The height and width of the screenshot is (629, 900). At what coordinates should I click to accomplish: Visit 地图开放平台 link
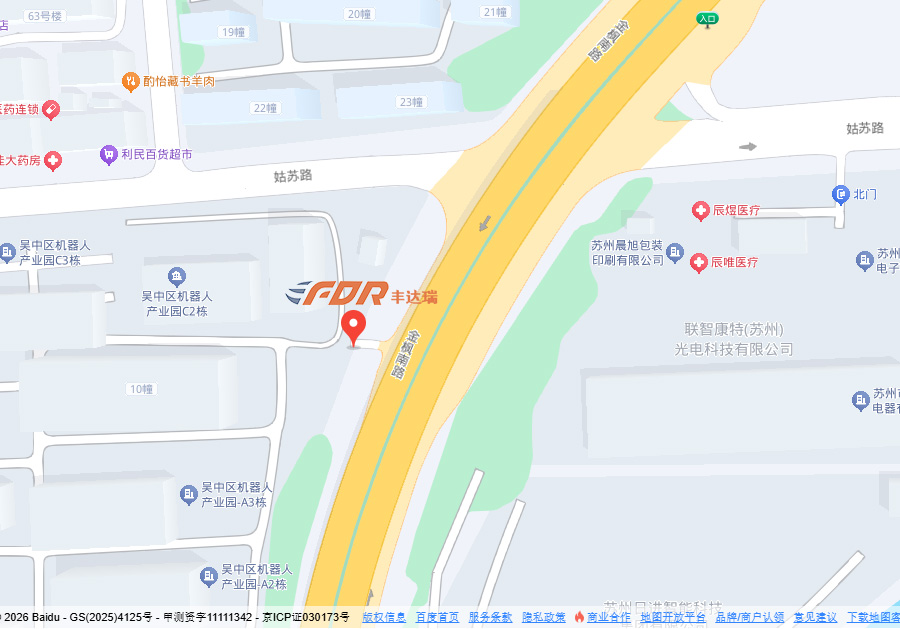(x=673, y=617)
